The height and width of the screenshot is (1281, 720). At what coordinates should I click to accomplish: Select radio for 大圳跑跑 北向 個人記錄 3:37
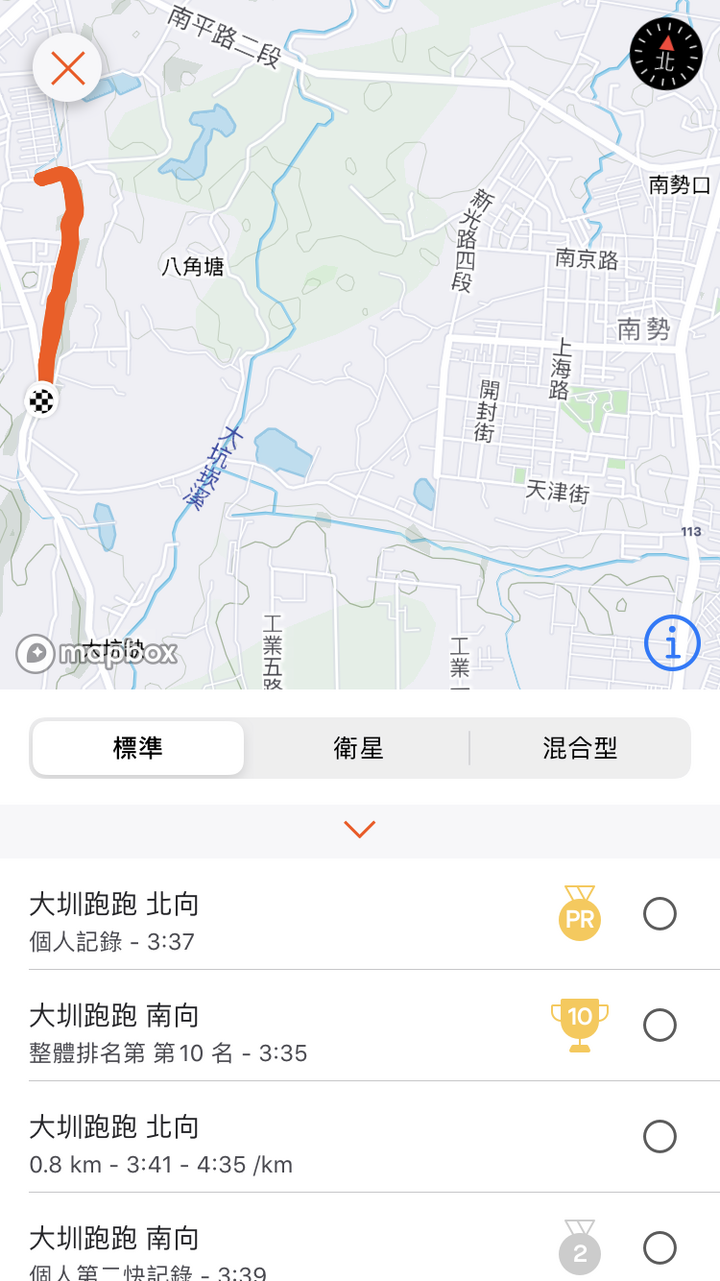(660, 914)
